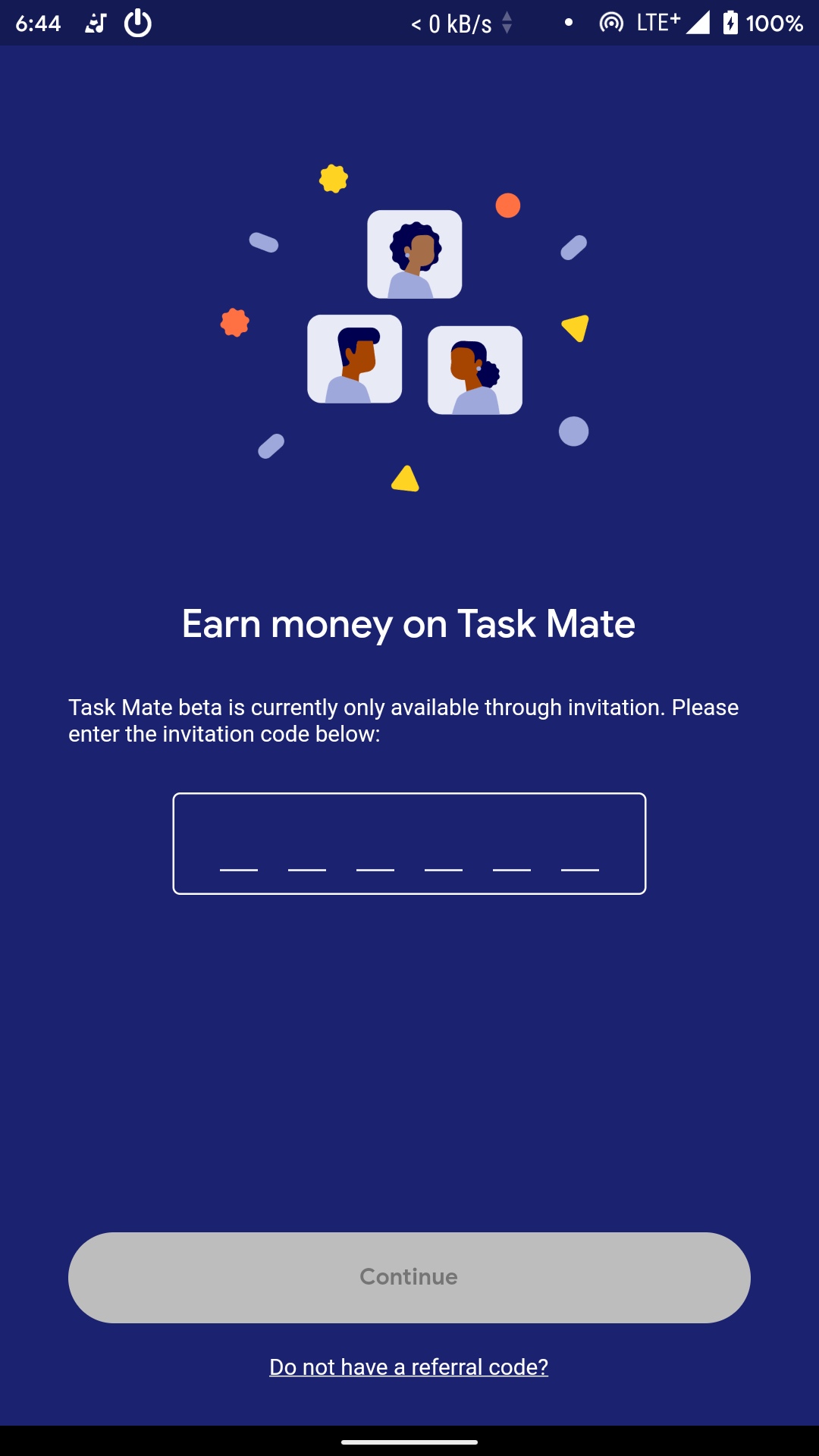Tap the invitation instructions text

tap(404, 719)
